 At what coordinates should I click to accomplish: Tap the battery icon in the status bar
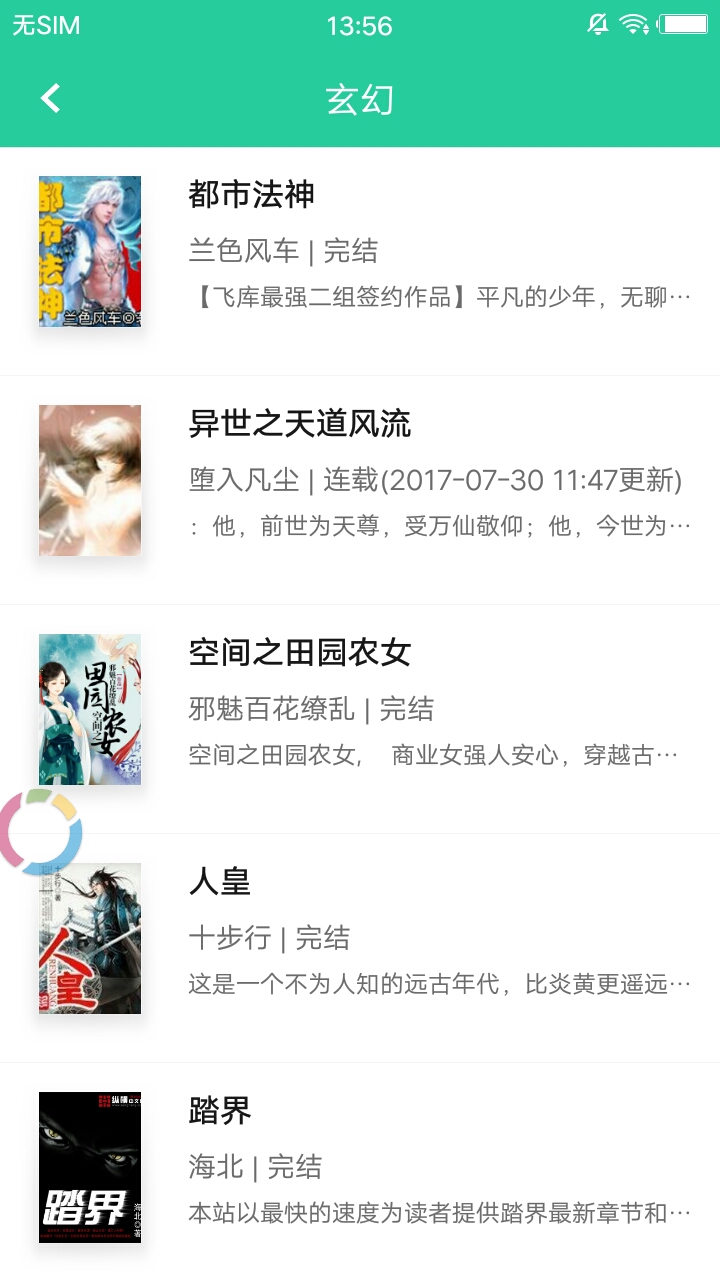[686, 24]
